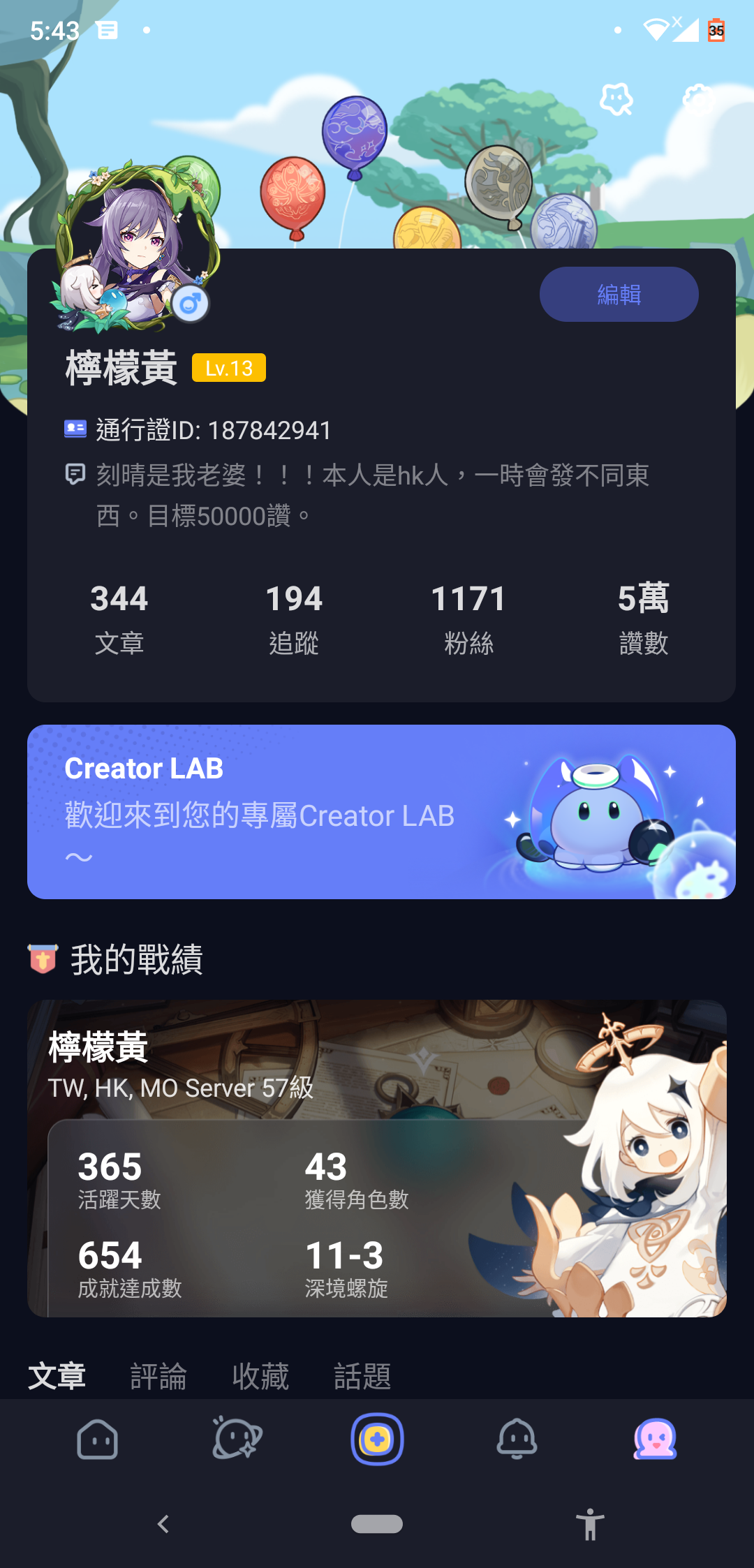Tap the battery indicator in the status bar
The width and height of the screenshot is (754, 1568).
716,29
